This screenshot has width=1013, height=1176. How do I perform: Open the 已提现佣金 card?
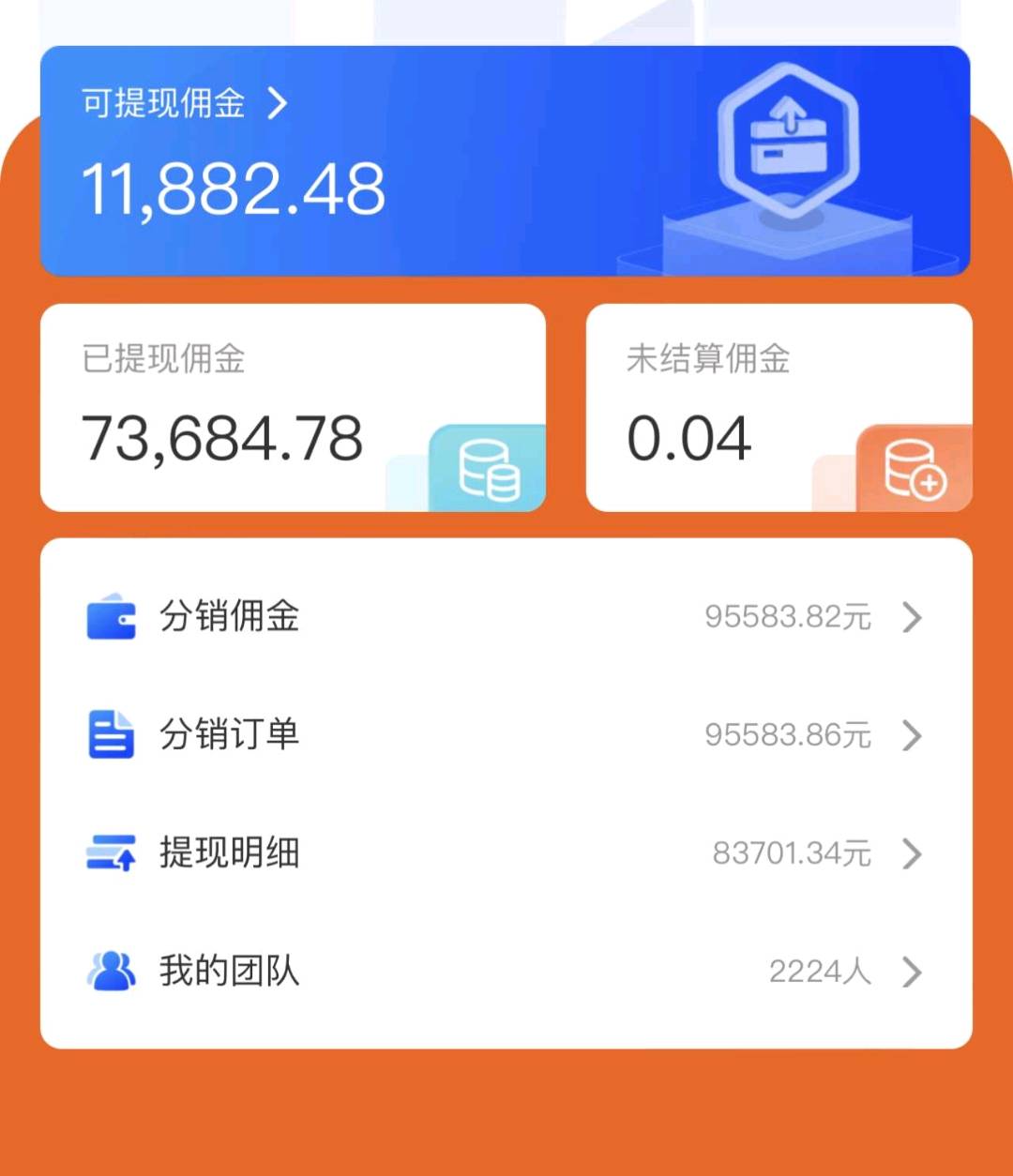[292, 408]
